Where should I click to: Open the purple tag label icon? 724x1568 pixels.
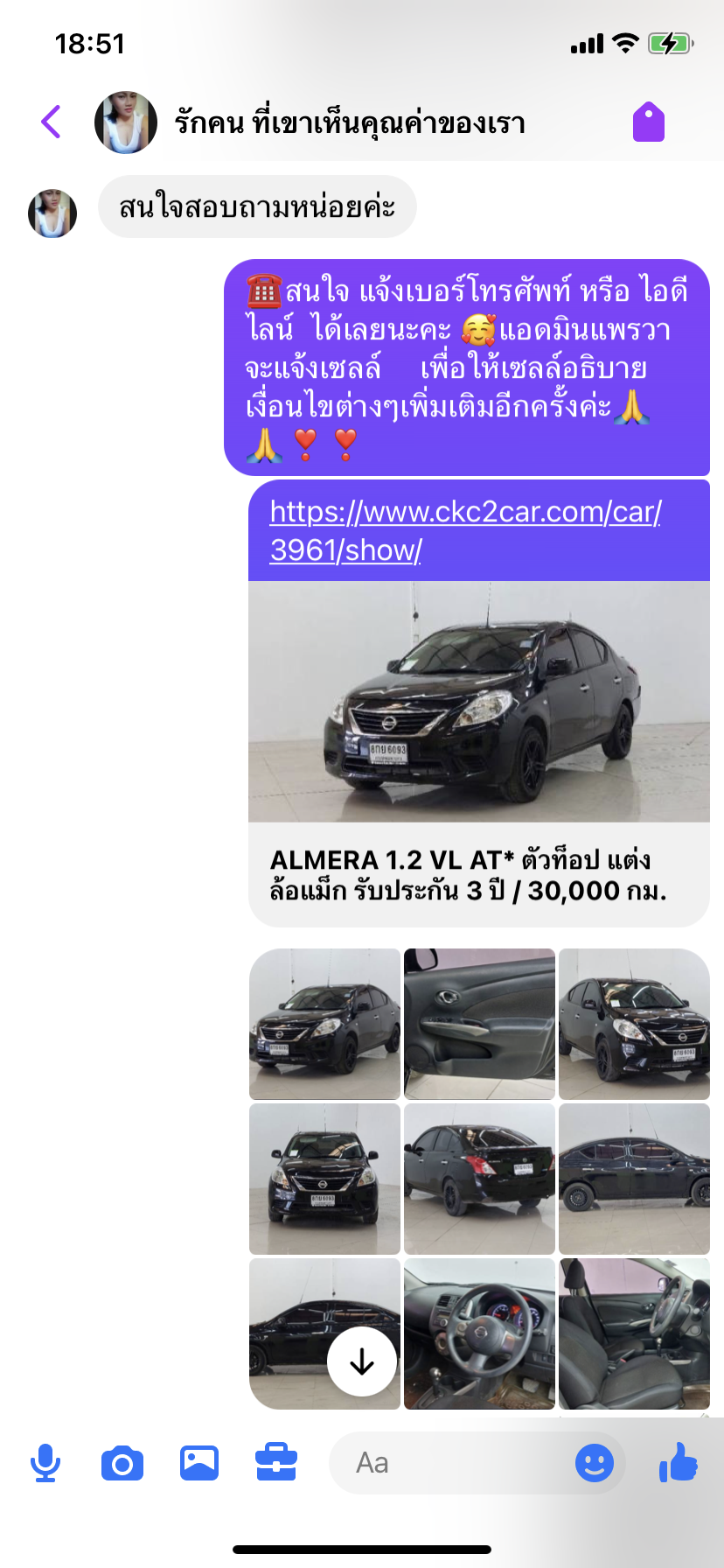pos(649,122)
